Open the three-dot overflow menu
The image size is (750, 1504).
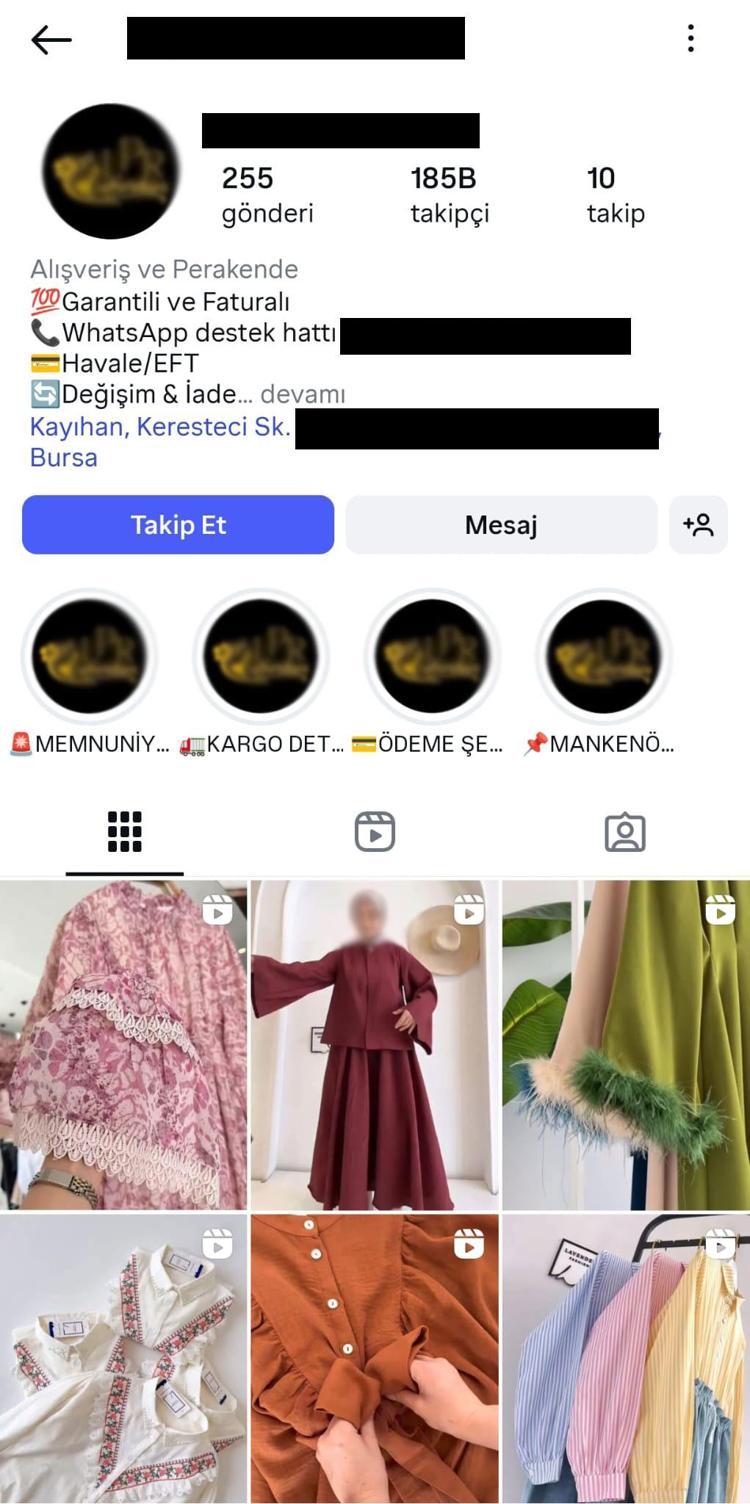click(x=690, y=39)
